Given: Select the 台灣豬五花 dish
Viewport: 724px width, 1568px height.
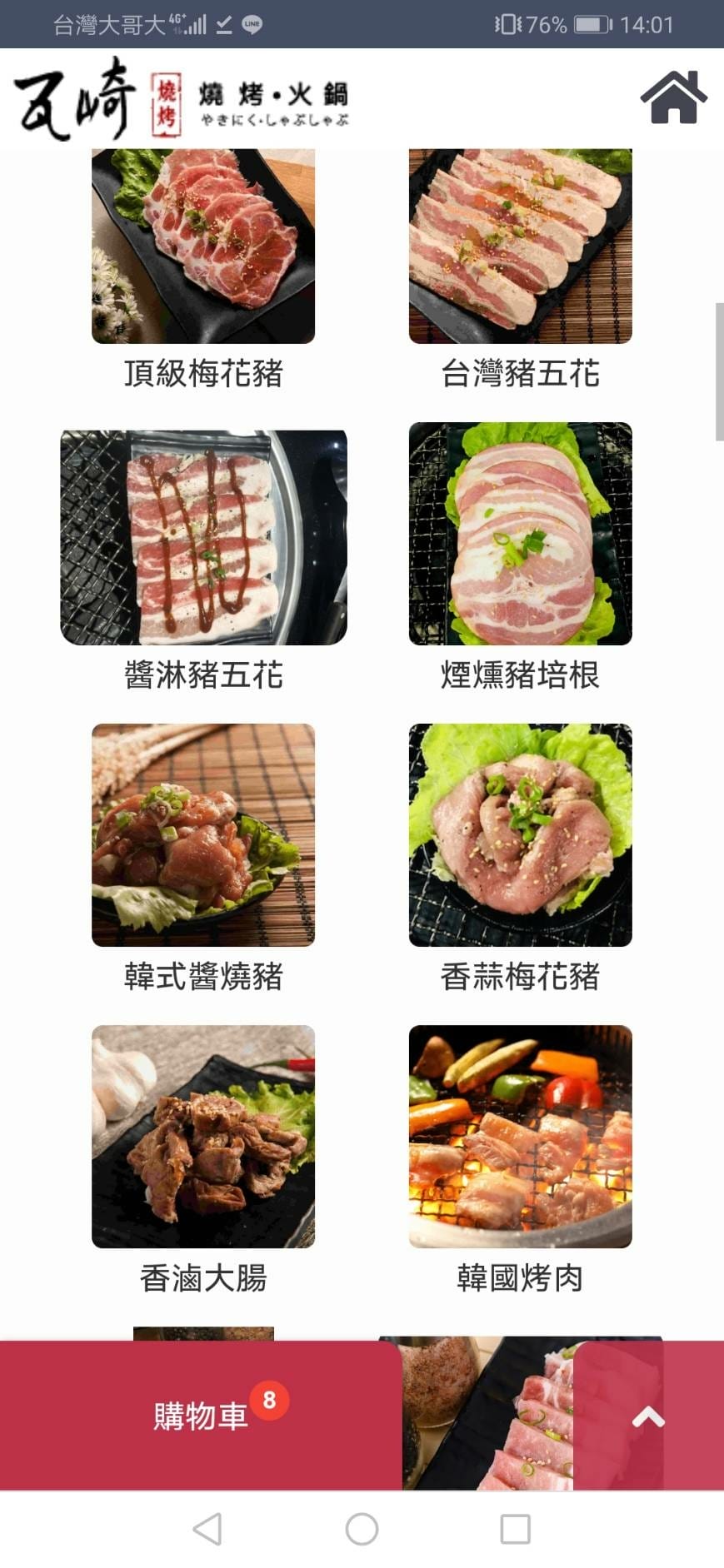Looking at the screenshot, I should pyautogui.click(x=520, y=247).
